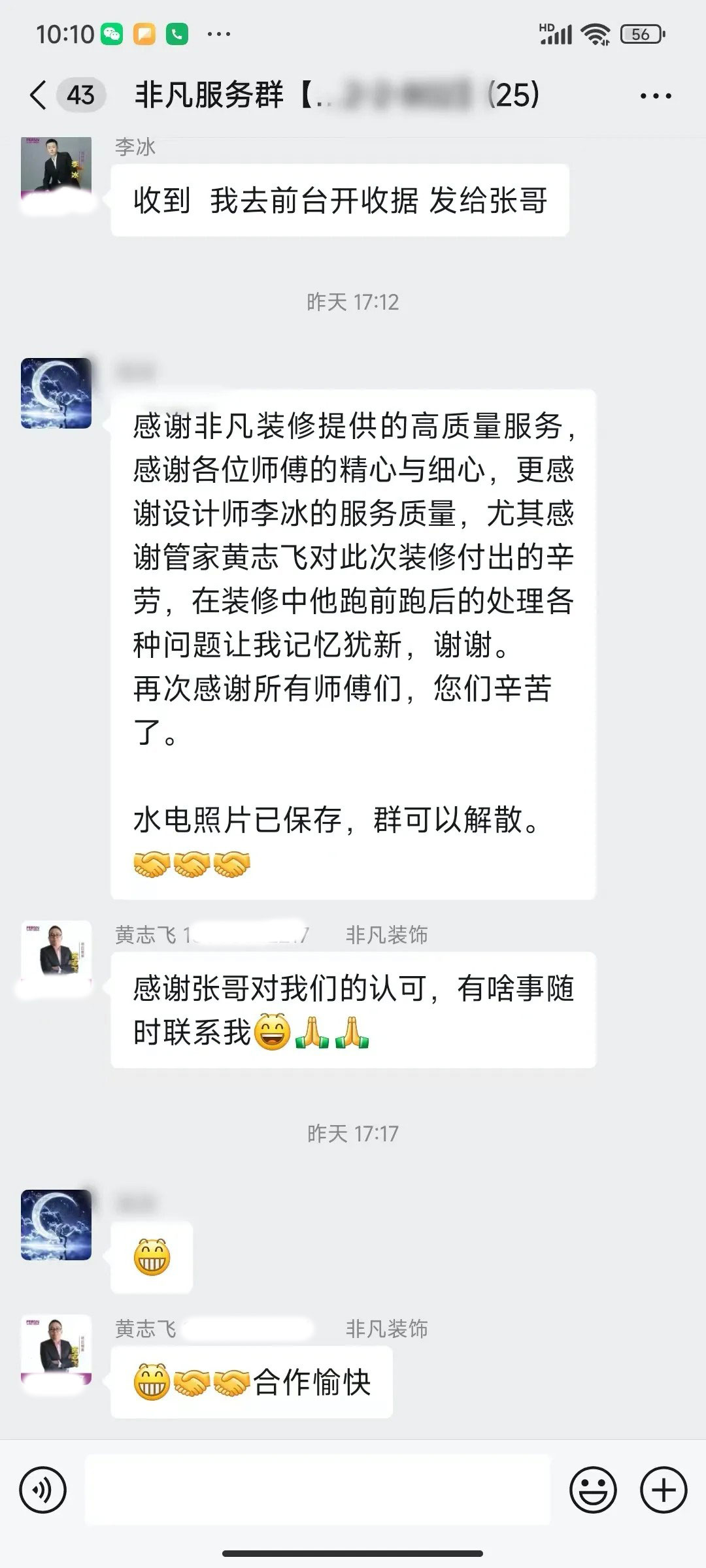Image resolution: width=706 pixels, height=1568 pixels.
Task: Go back to the chat list
Action: coord(39,95)
